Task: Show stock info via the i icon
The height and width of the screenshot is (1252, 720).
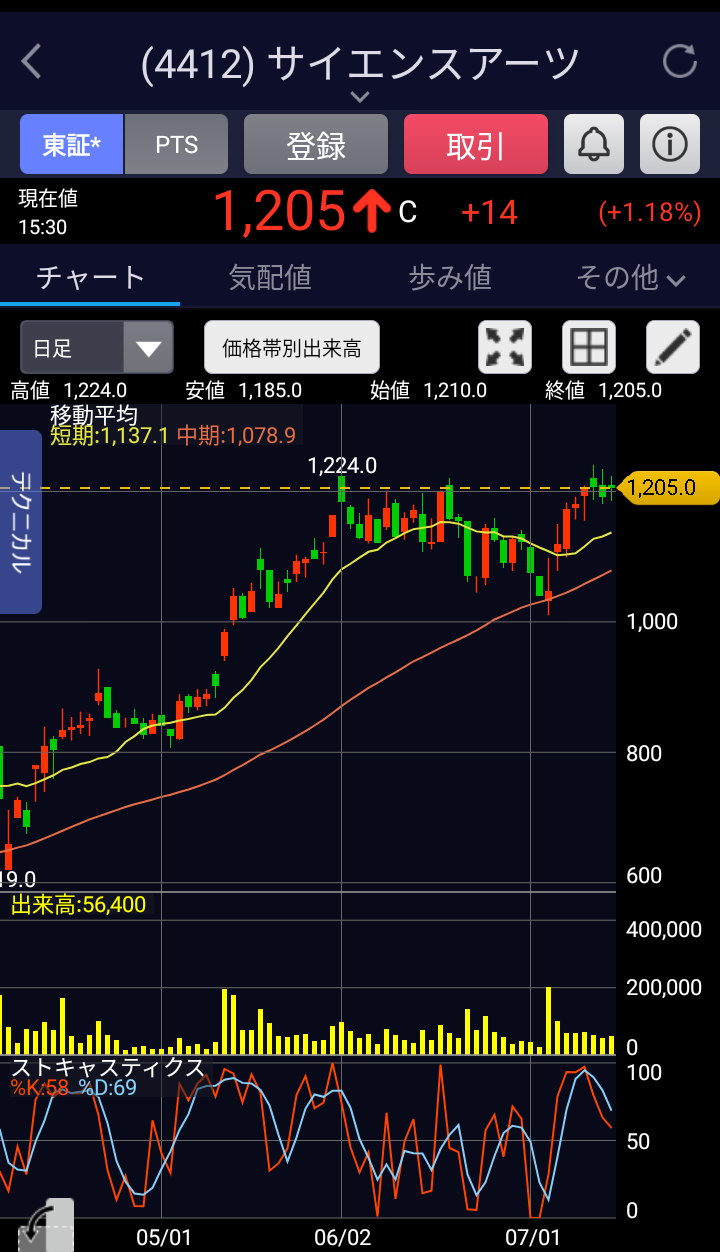Action: coord(670,145)
